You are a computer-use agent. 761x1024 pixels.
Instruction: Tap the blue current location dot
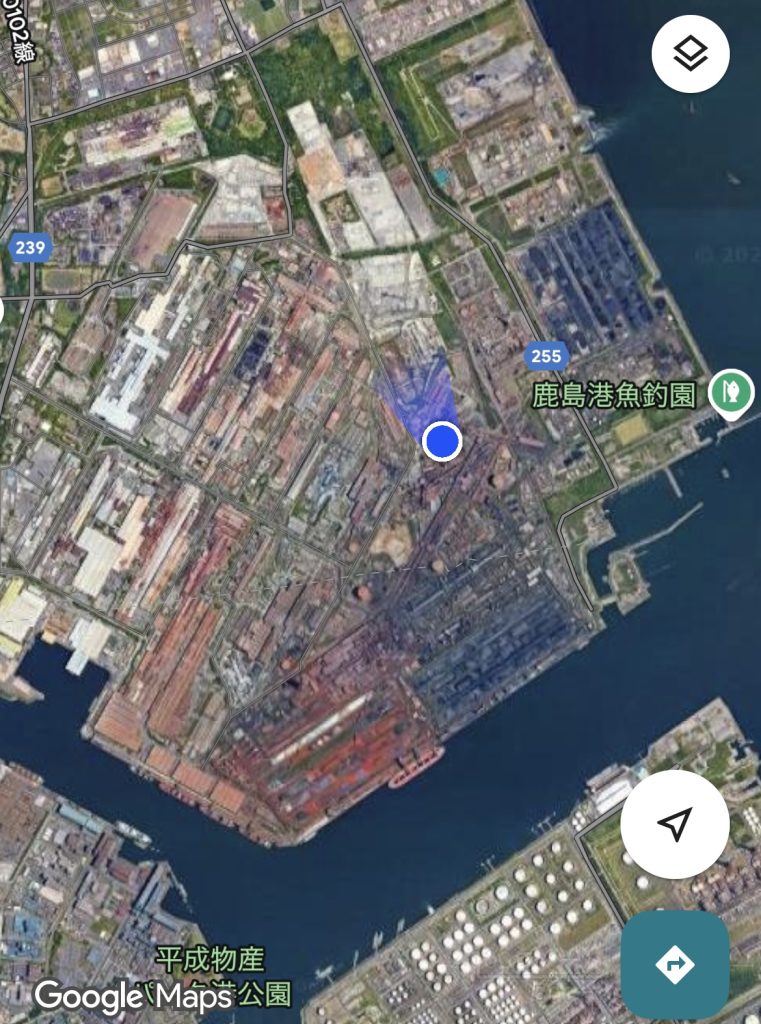[441, 440]
